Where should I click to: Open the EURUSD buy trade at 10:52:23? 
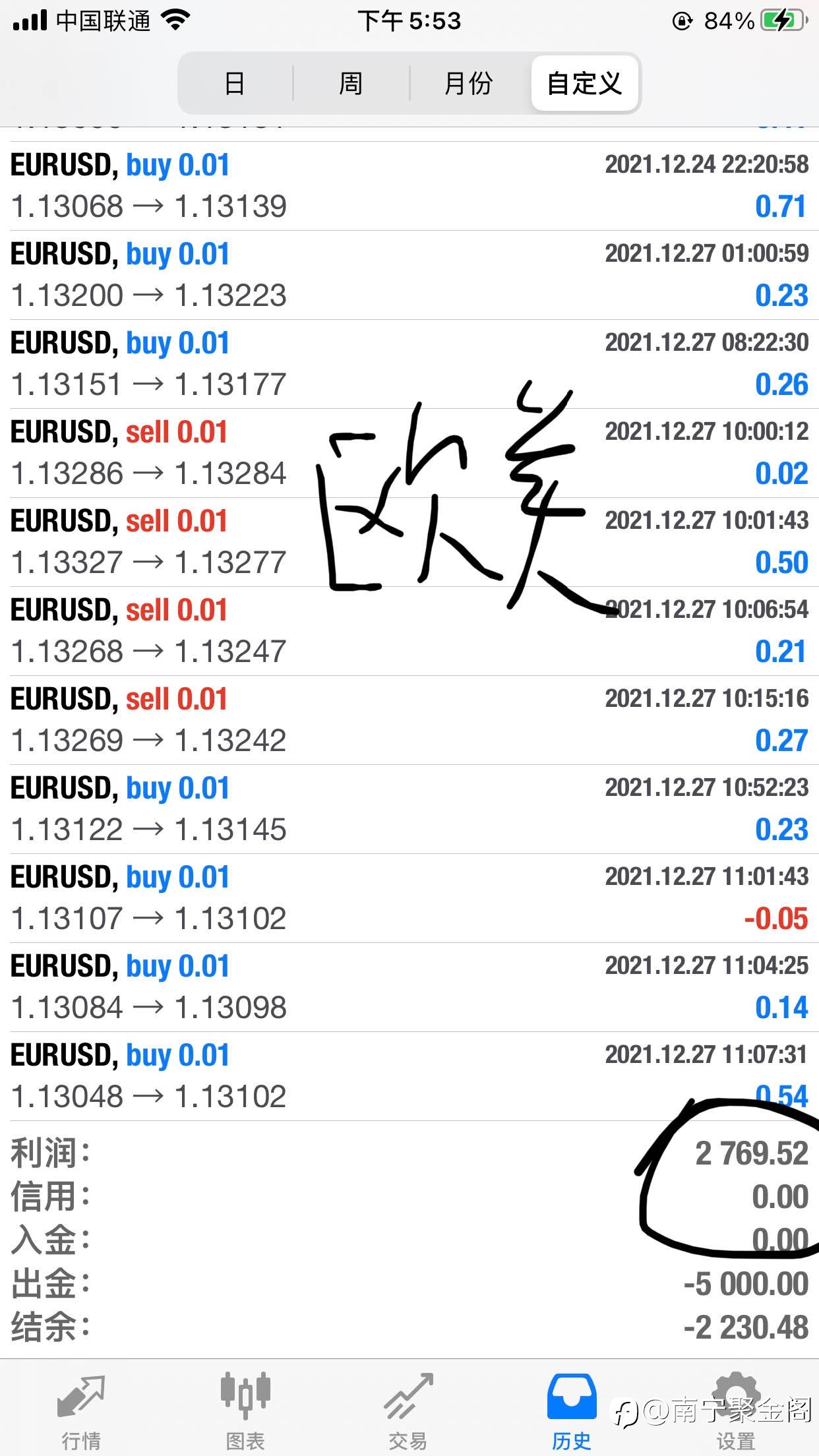409,809
